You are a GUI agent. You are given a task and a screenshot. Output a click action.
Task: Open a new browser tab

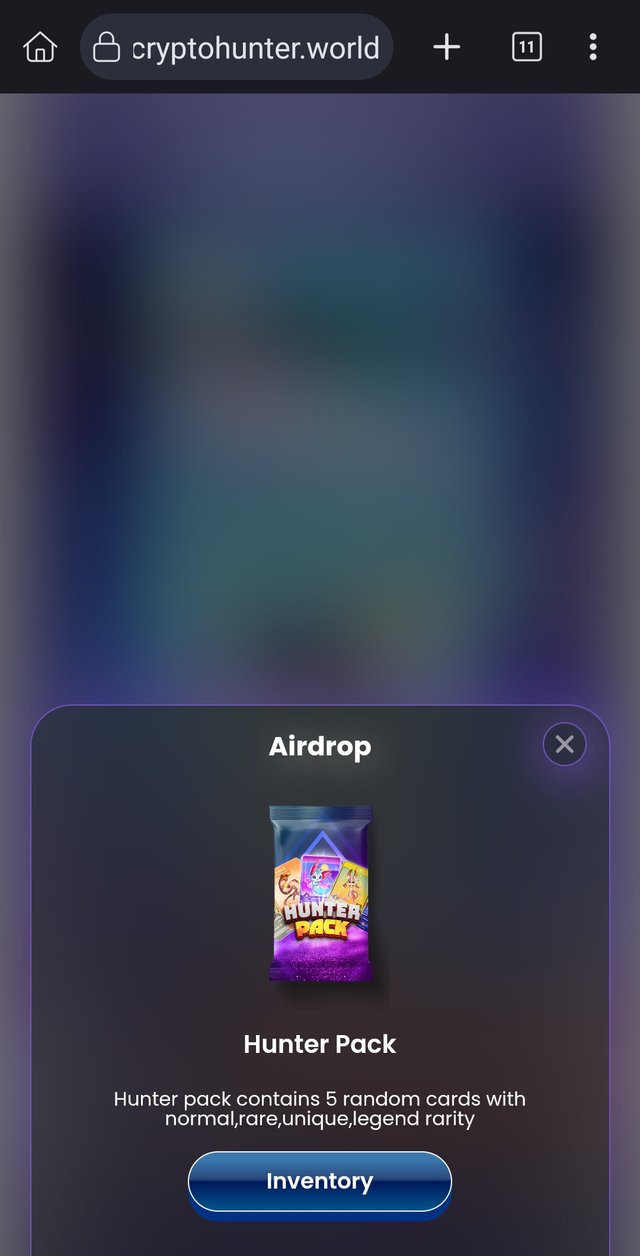(446, 47)
